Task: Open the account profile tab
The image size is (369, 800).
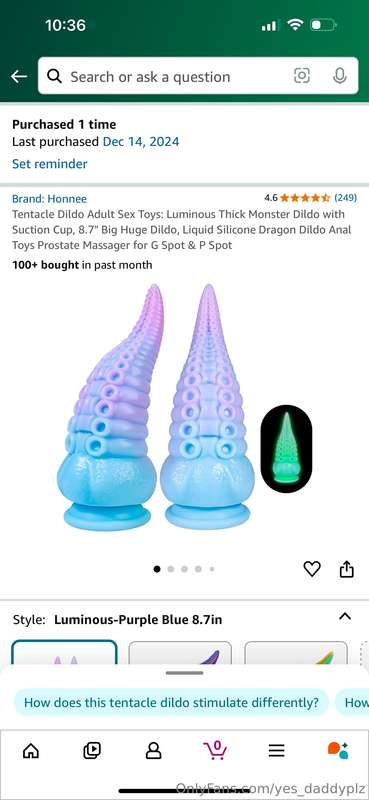Action: [x=154, y=750]
